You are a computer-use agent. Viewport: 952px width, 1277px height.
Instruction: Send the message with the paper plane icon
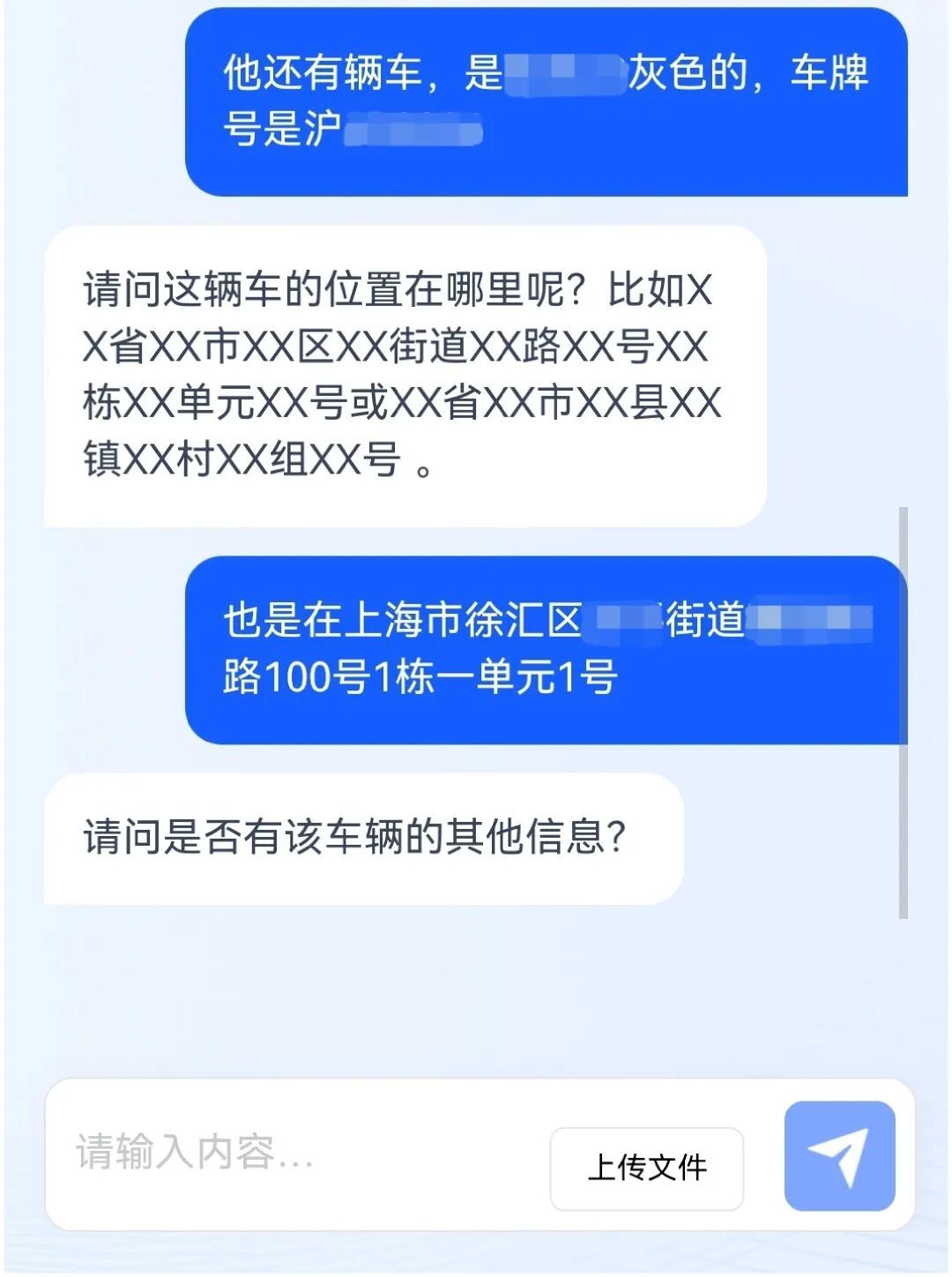(x=839, y=1155)
